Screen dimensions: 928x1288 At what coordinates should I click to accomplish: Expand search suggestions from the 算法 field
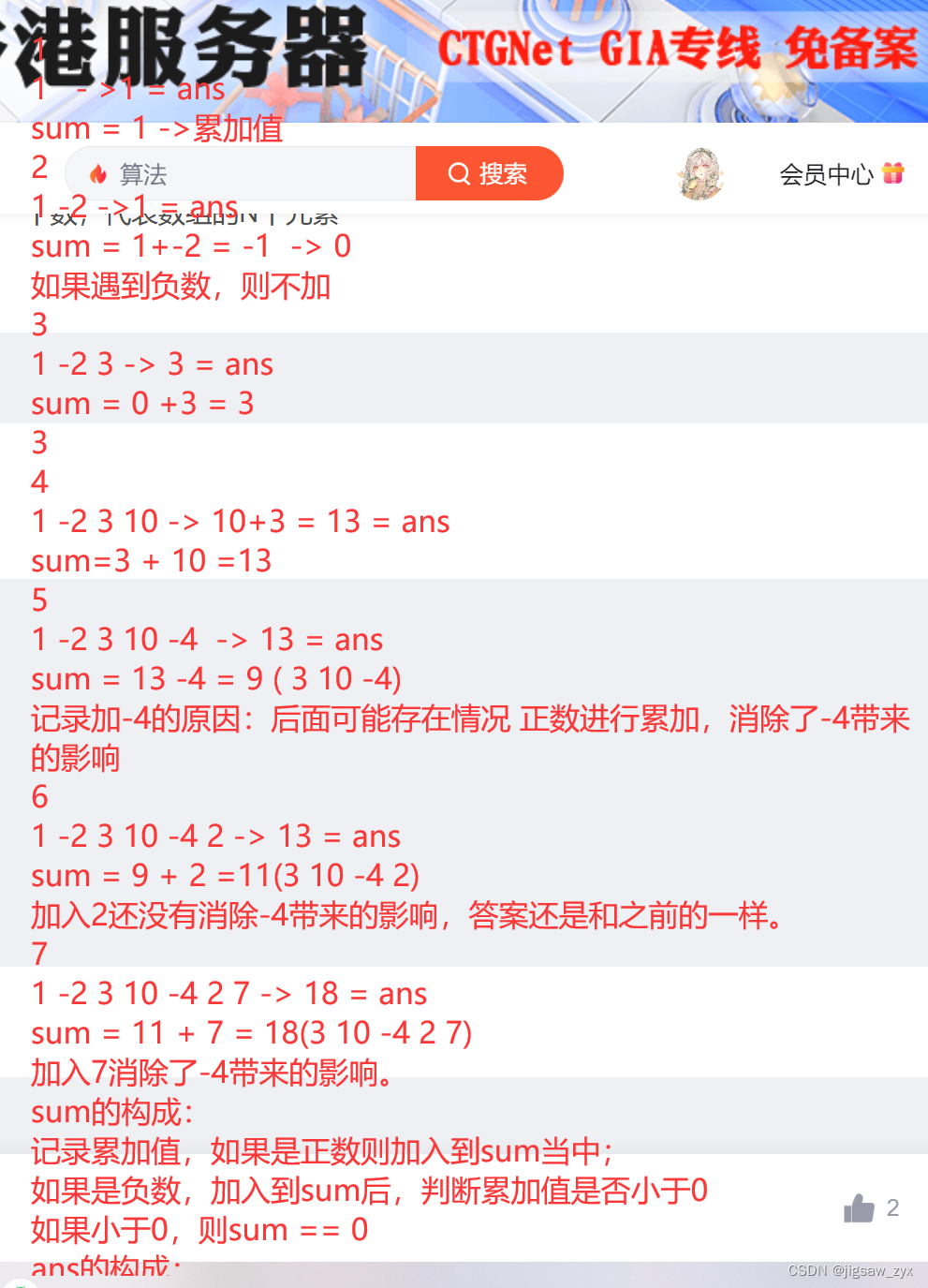click(234, 173)
